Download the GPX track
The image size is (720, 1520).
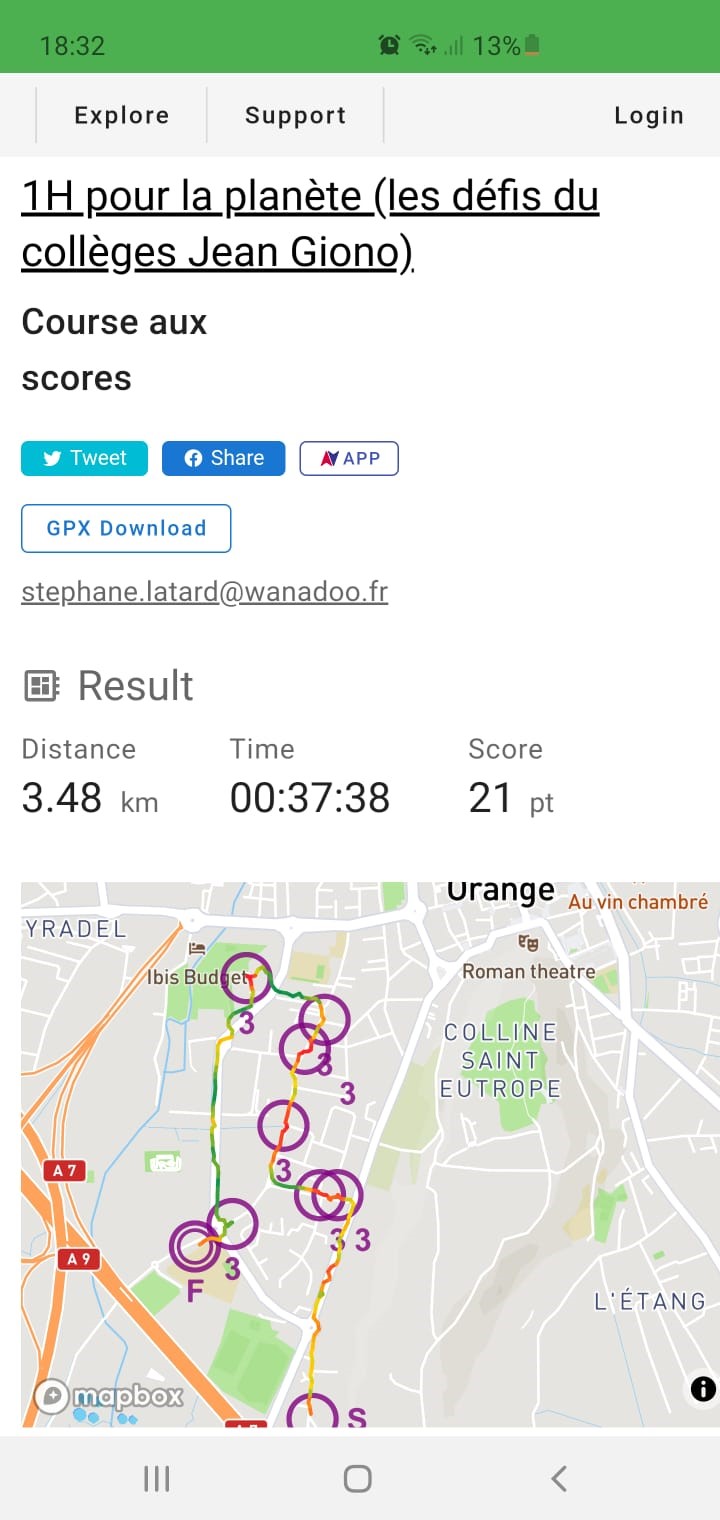(x=126, y=528)
